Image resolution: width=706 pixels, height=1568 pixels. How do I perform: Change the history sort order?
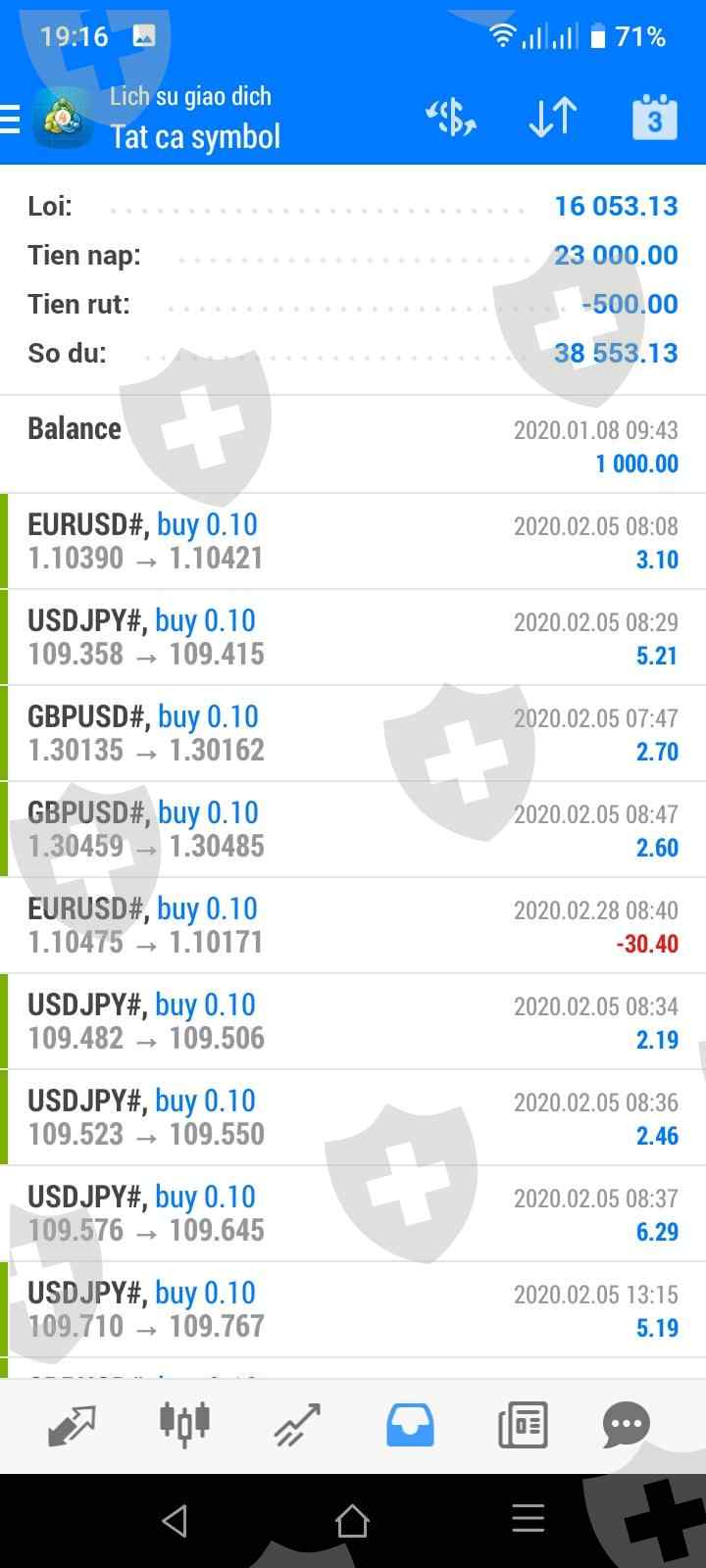click(552, 119)
